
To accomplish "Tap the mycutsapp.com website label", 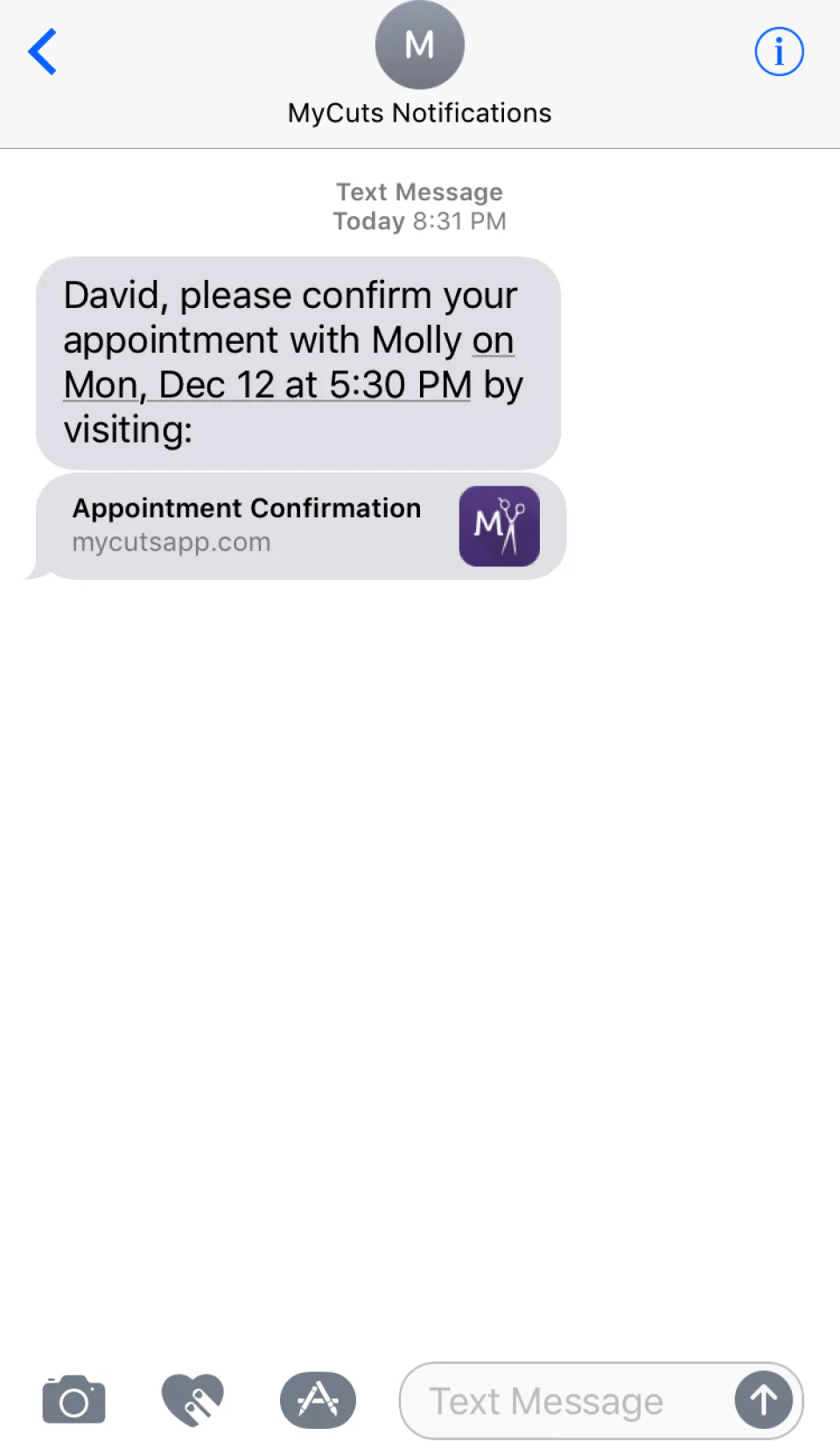I will (x=171, y=542).
